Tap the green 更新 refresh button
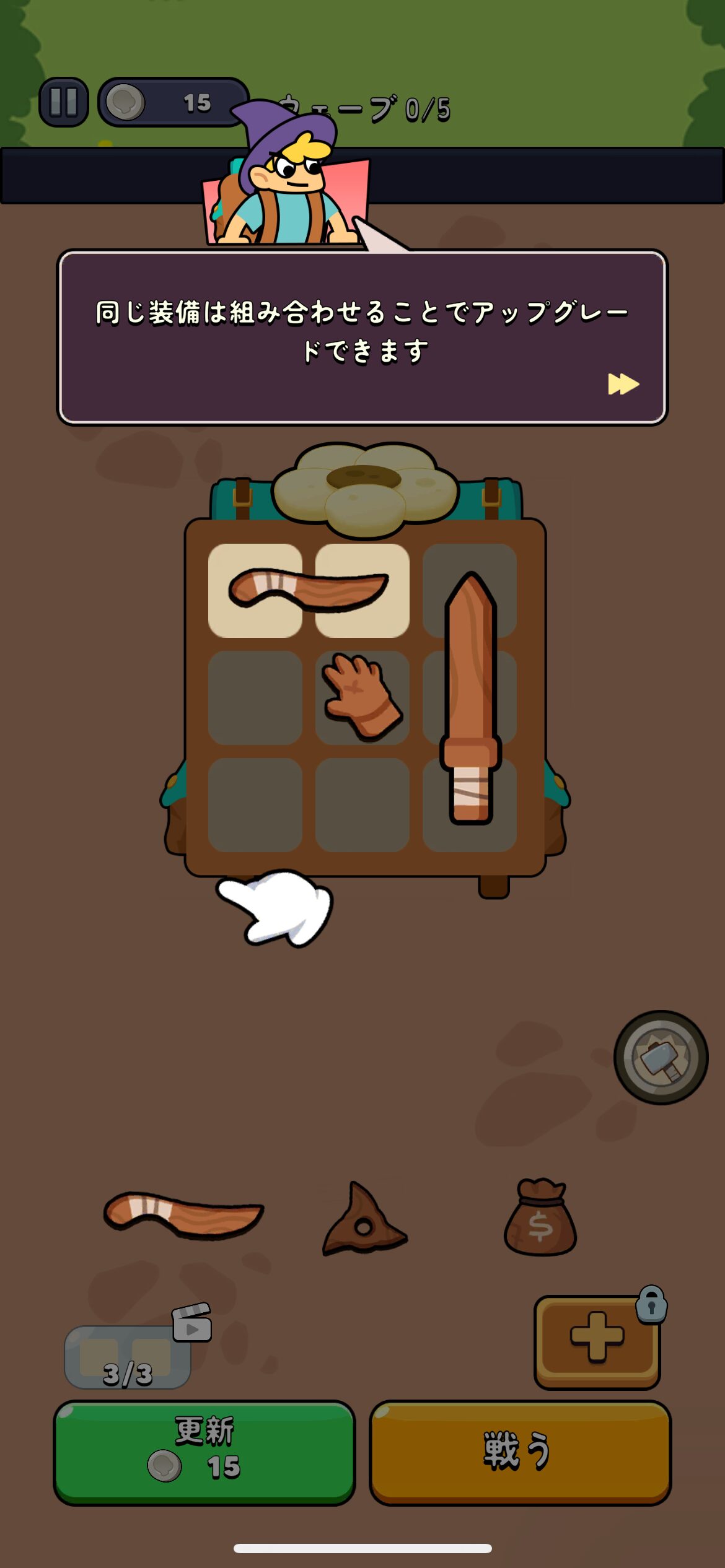Viewport: 725px width, 1568px height. tap(204, 1452)
